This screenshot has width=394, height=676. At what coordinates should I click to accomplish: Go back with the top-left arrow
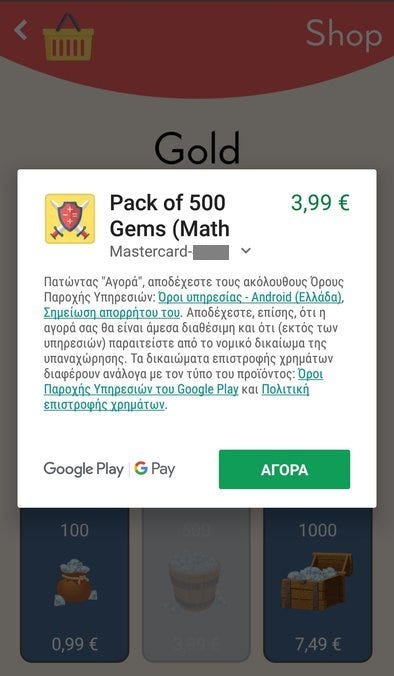click(21, 31)
